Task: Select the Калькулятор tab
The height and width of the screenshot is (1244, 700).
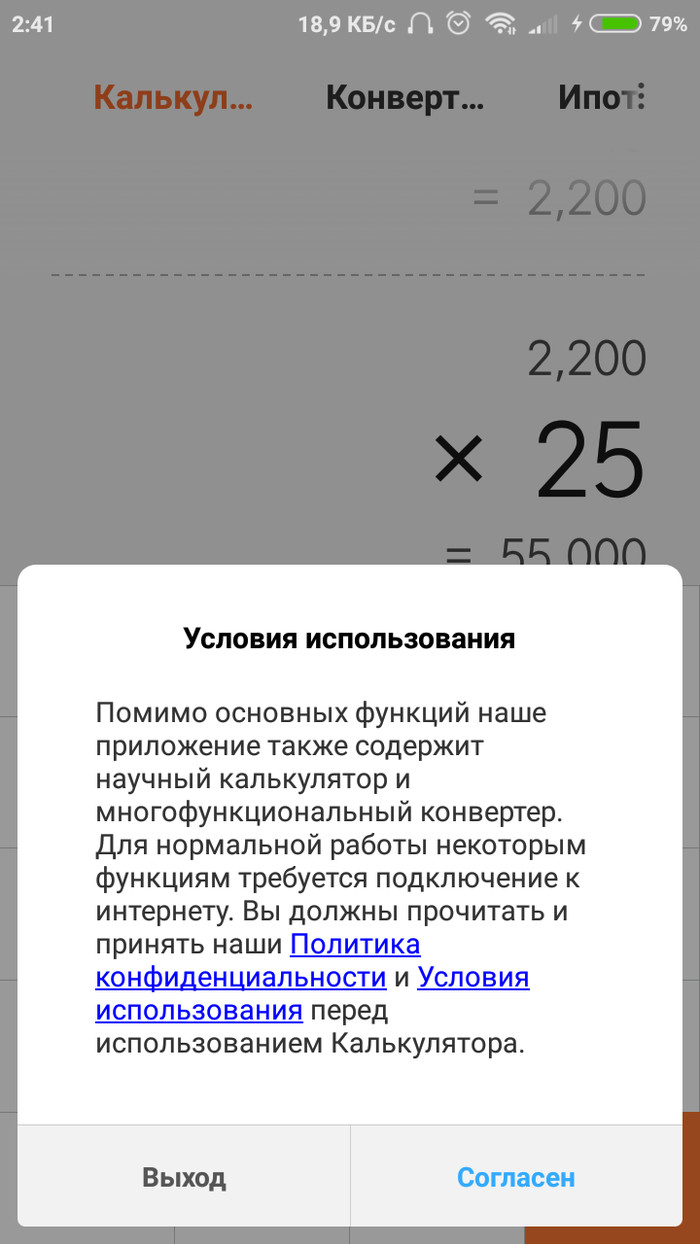Action: point(173,98)
